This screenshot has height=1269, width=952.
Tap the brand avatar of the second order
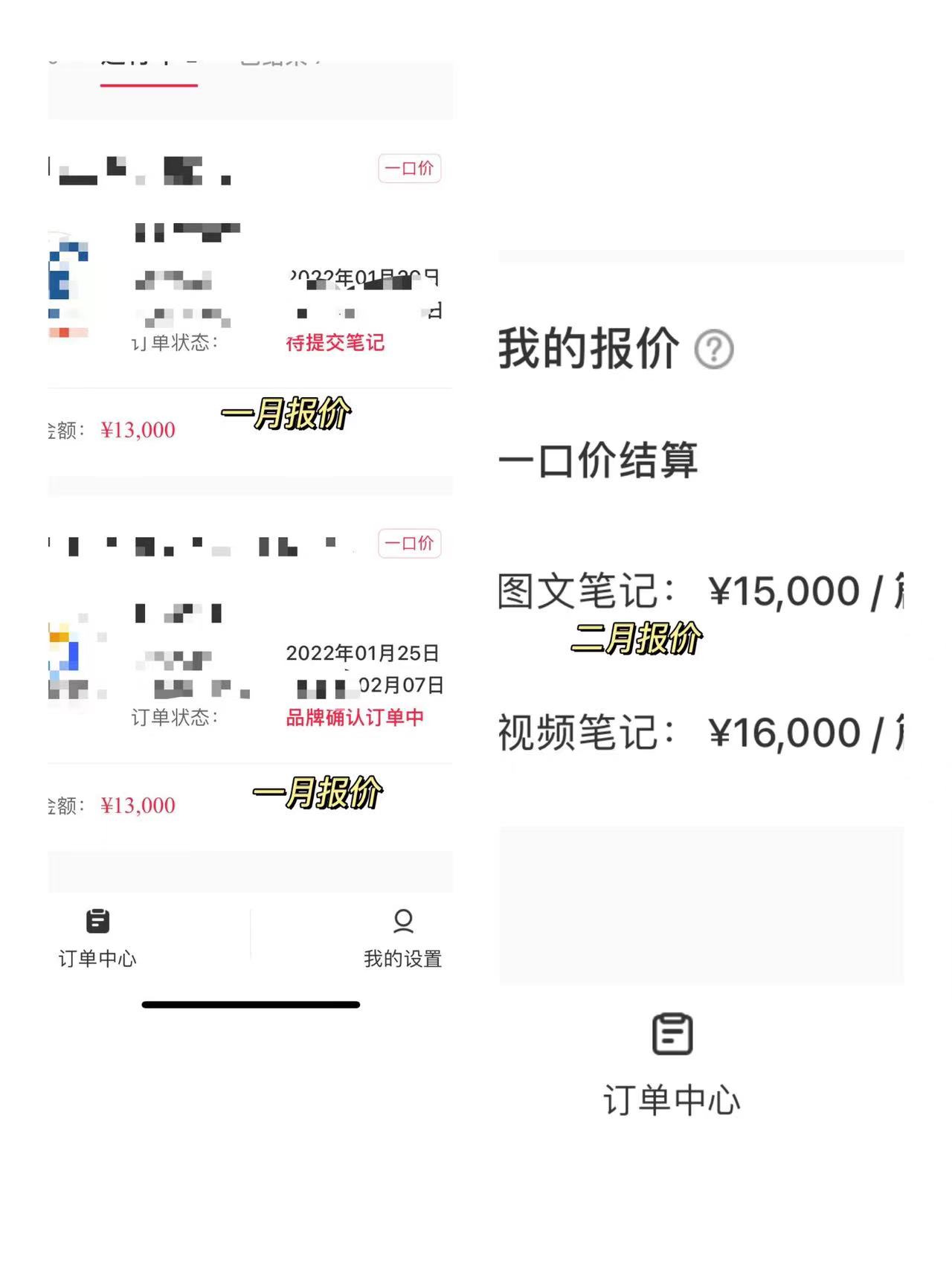coord(65,655)
